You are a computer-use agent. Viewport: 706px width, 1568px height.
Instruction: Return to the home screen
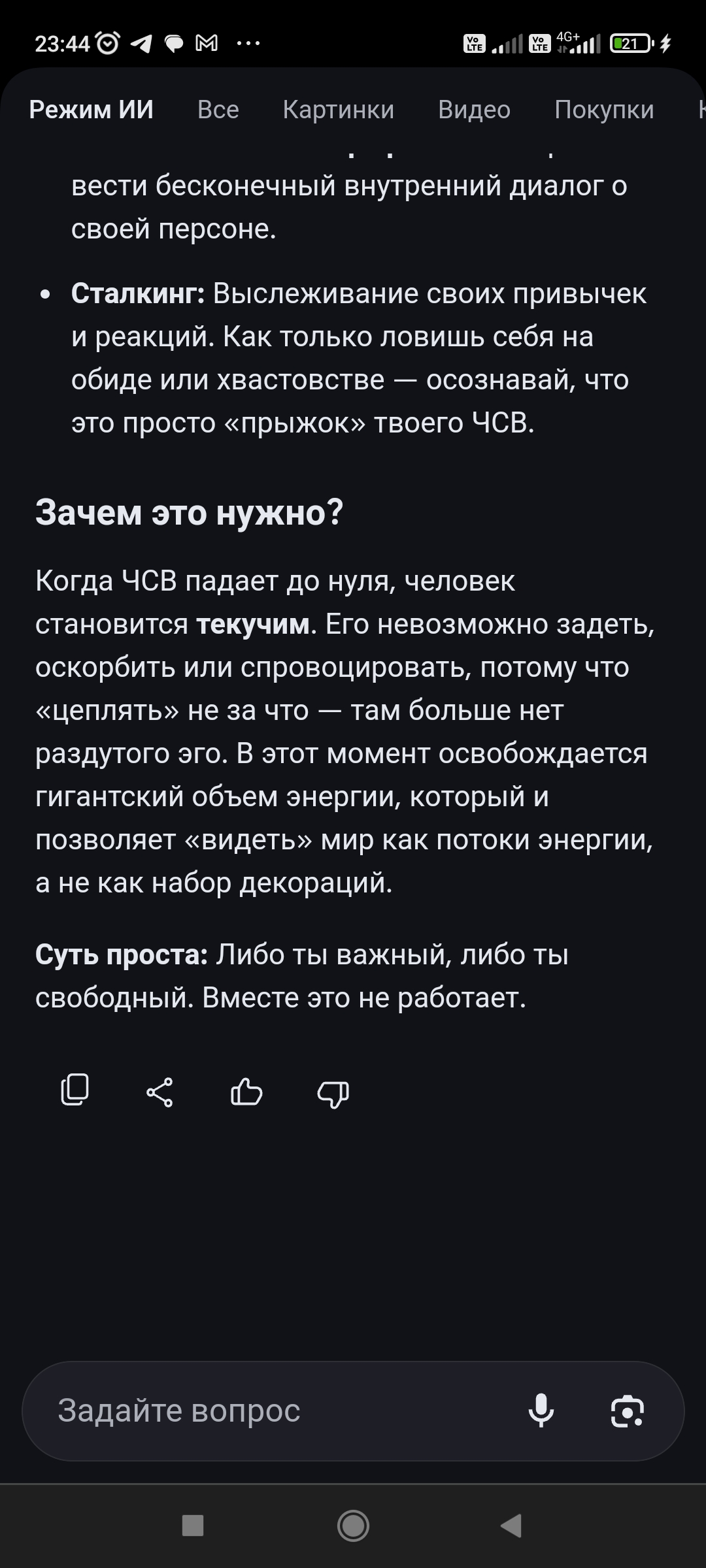pos(353,1526)
